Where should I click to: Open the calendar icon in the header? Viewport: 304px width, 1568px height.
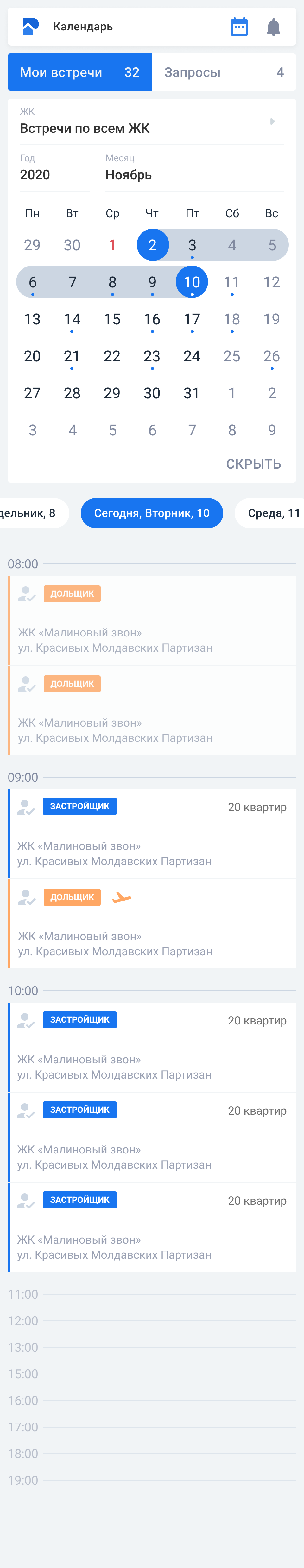click(239, 27)
